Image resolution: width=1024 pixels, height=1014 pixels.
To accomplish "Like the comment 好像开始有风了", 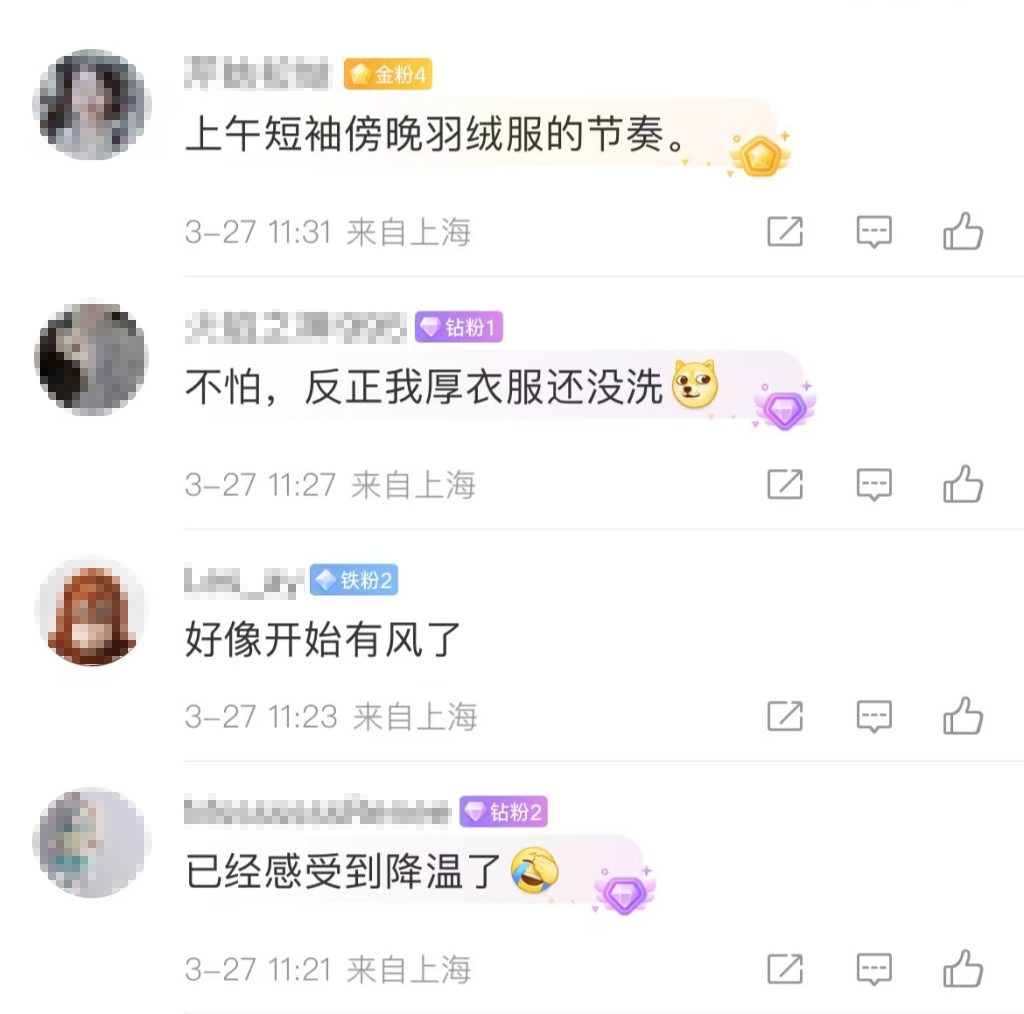I will click(x=963, y=716).
